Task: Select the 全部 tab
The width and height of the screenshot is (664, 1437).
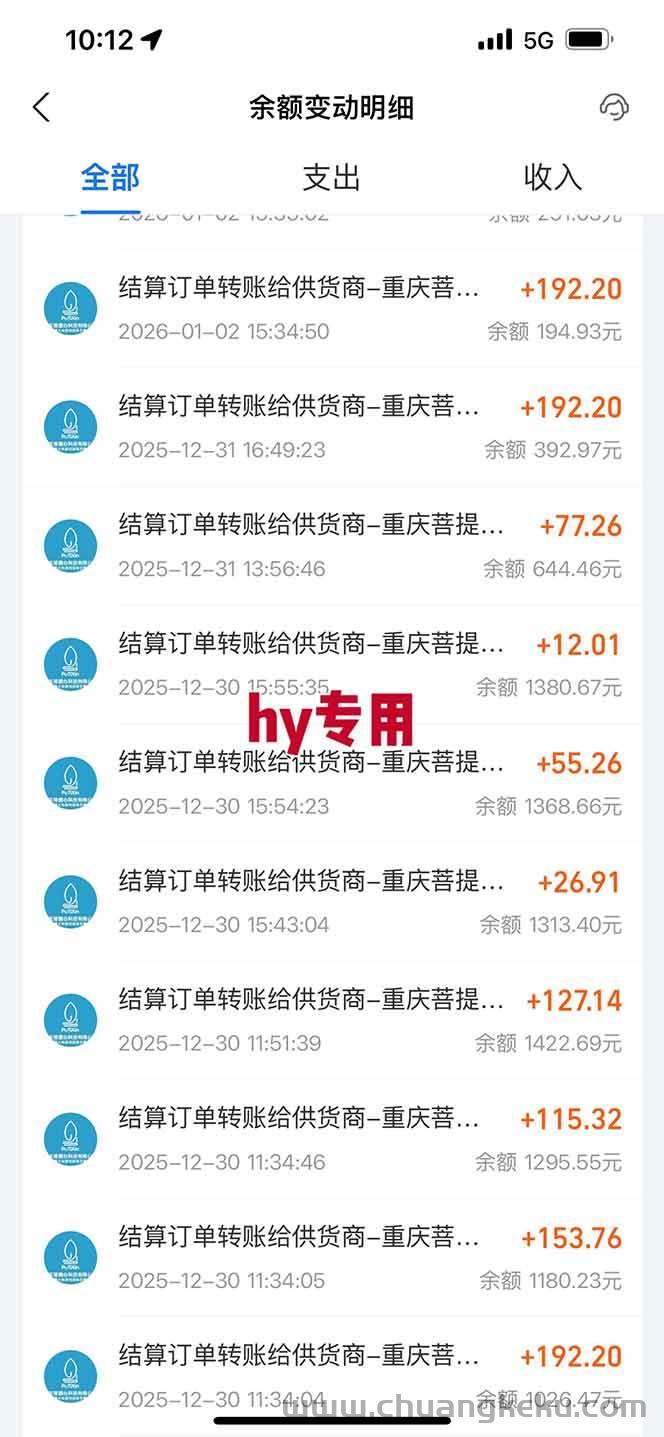Action: (110, 178)
